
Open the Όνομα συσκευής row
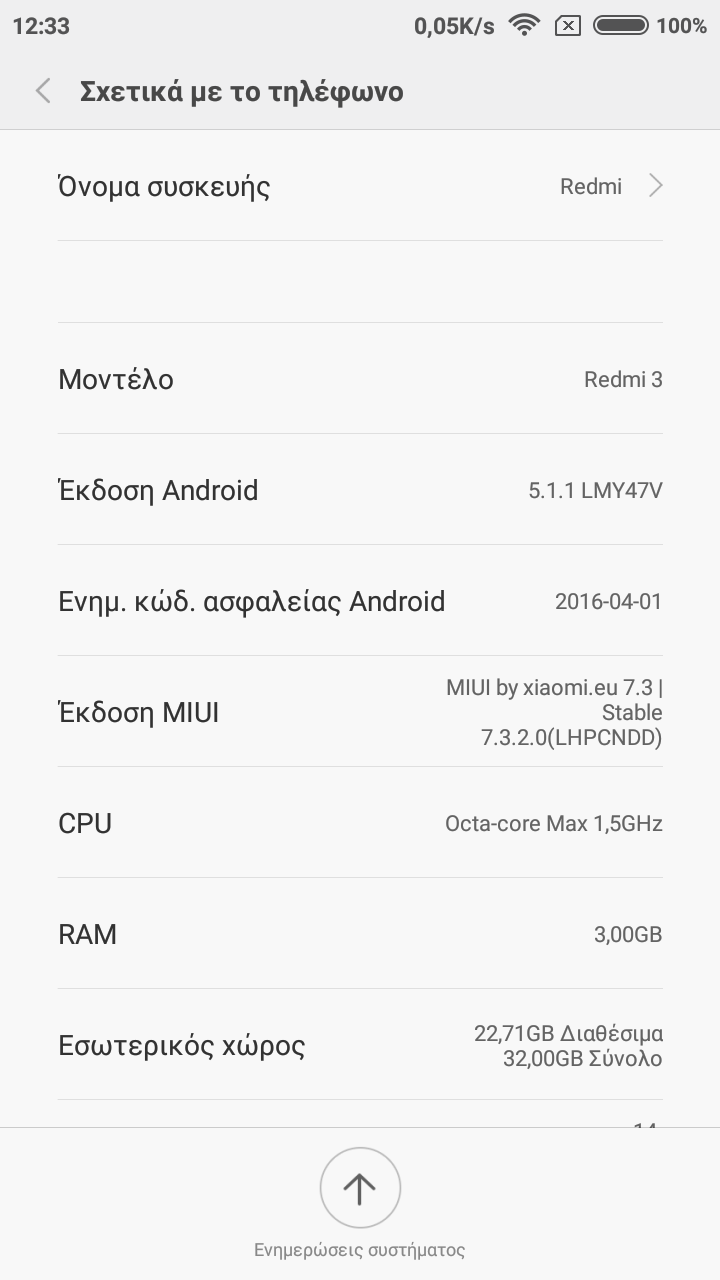point(360,187)
